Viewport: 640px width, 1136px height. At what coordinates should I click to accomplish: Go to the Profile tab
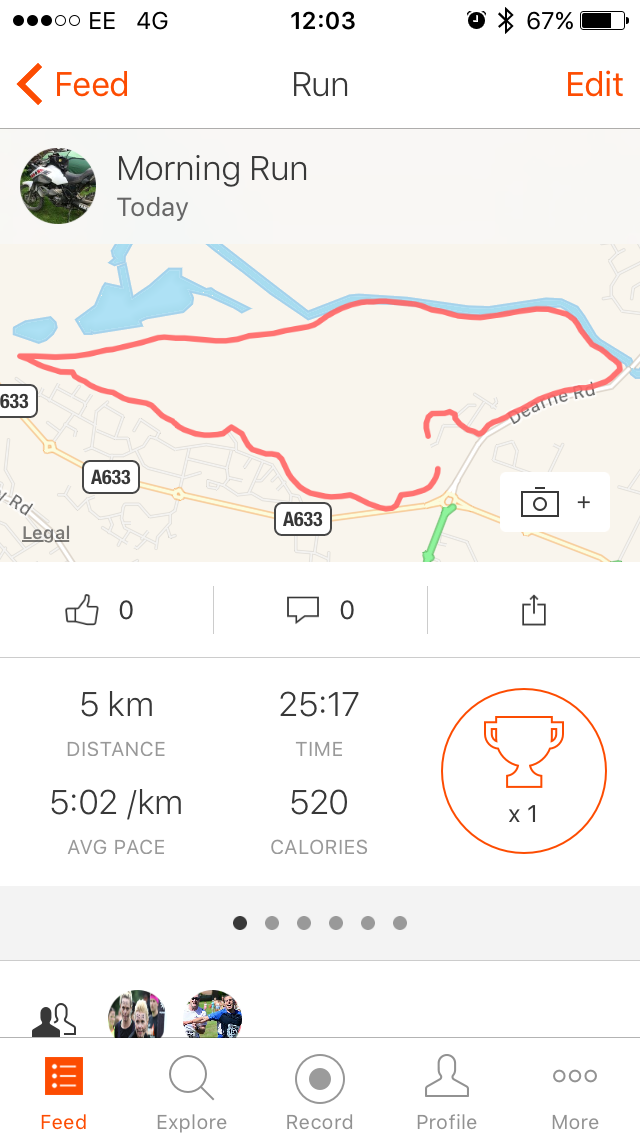447,1092
